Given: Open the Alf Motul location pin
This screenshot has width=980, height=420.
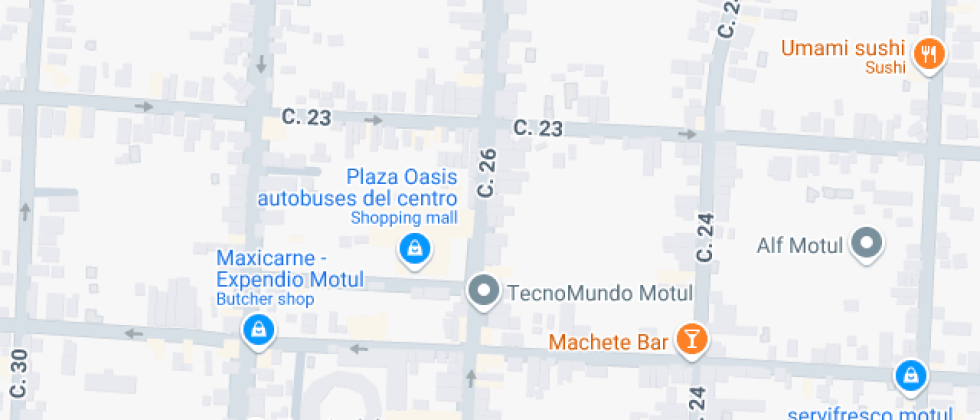Looking at the screenshot, I should pos(867,243).
